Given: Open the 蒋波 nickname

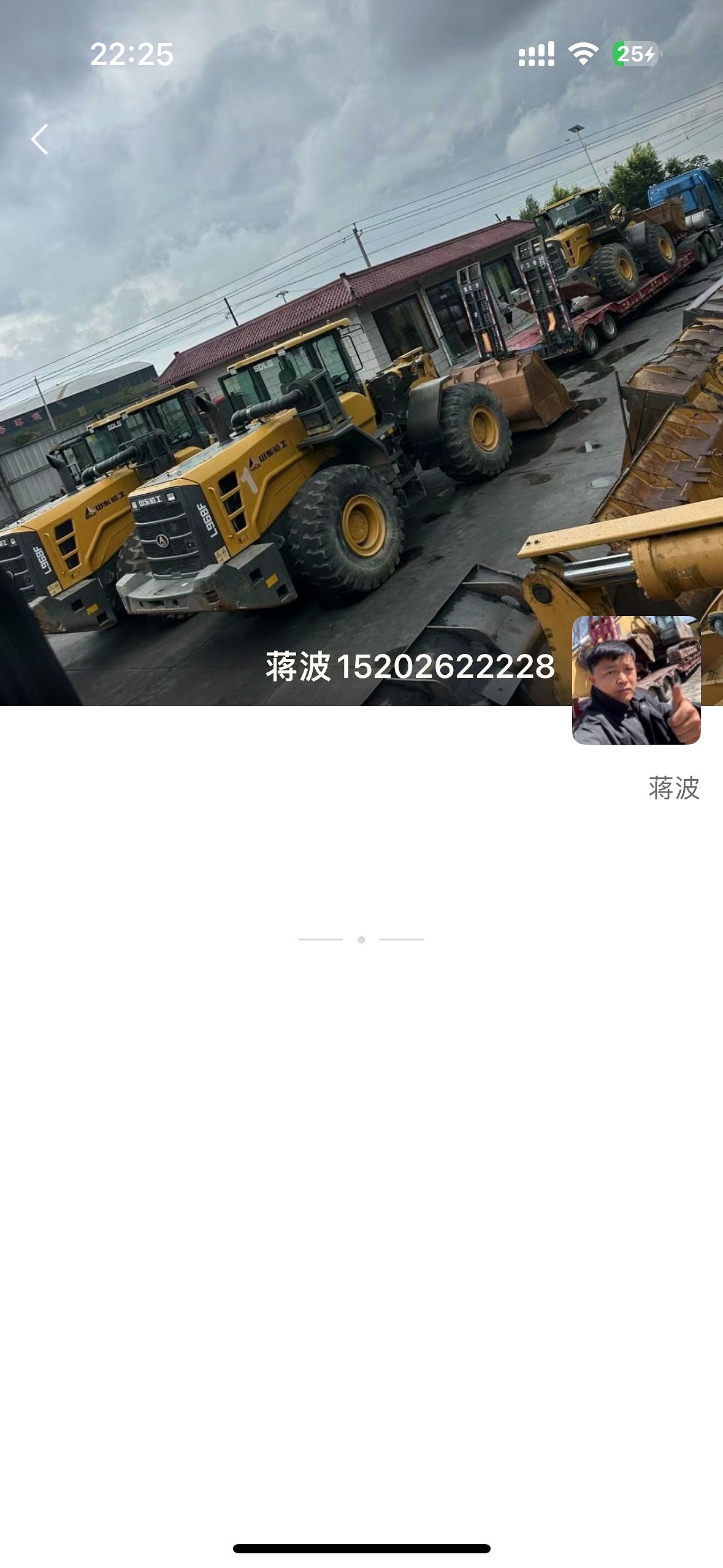Looking at the screenshot, I should 673,788.
